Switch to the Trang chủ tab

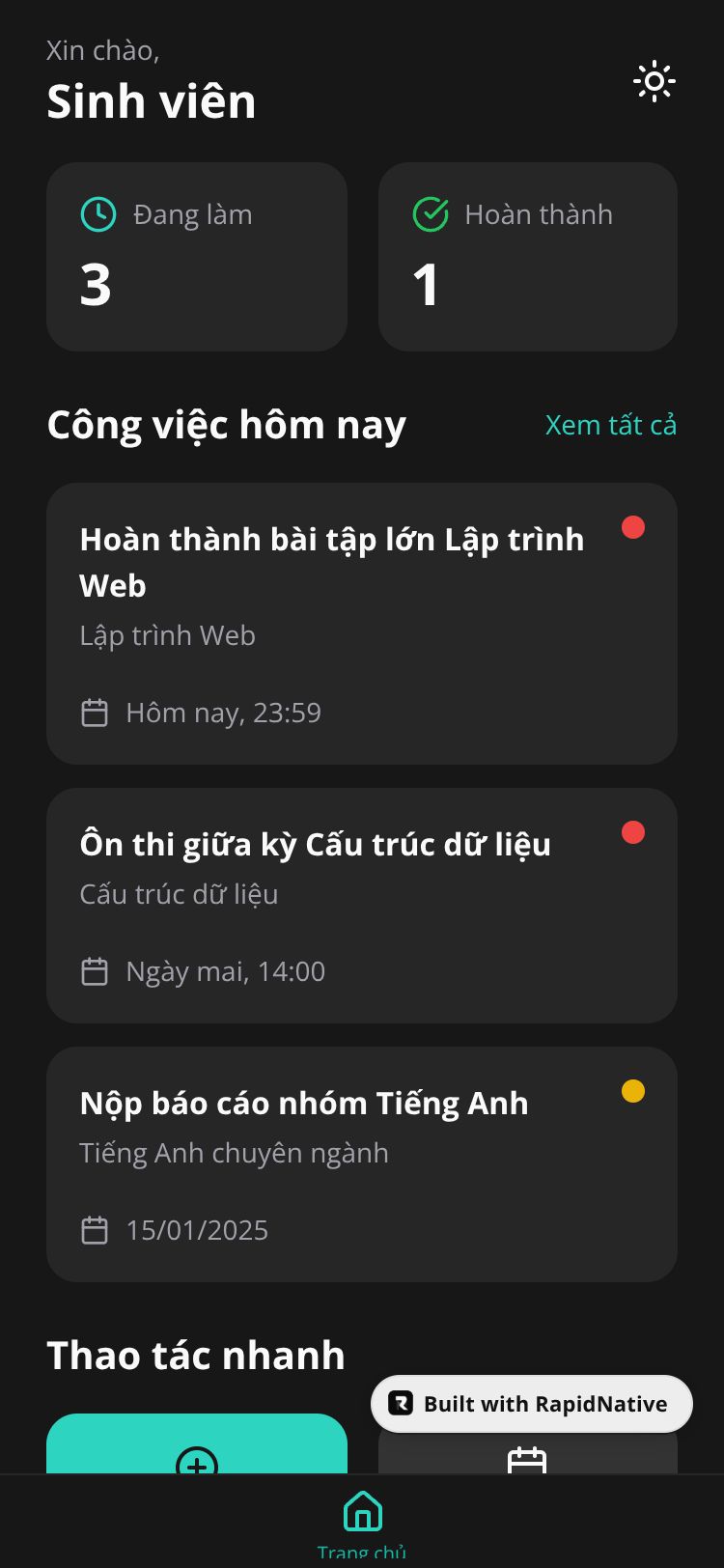[362, 1520]
